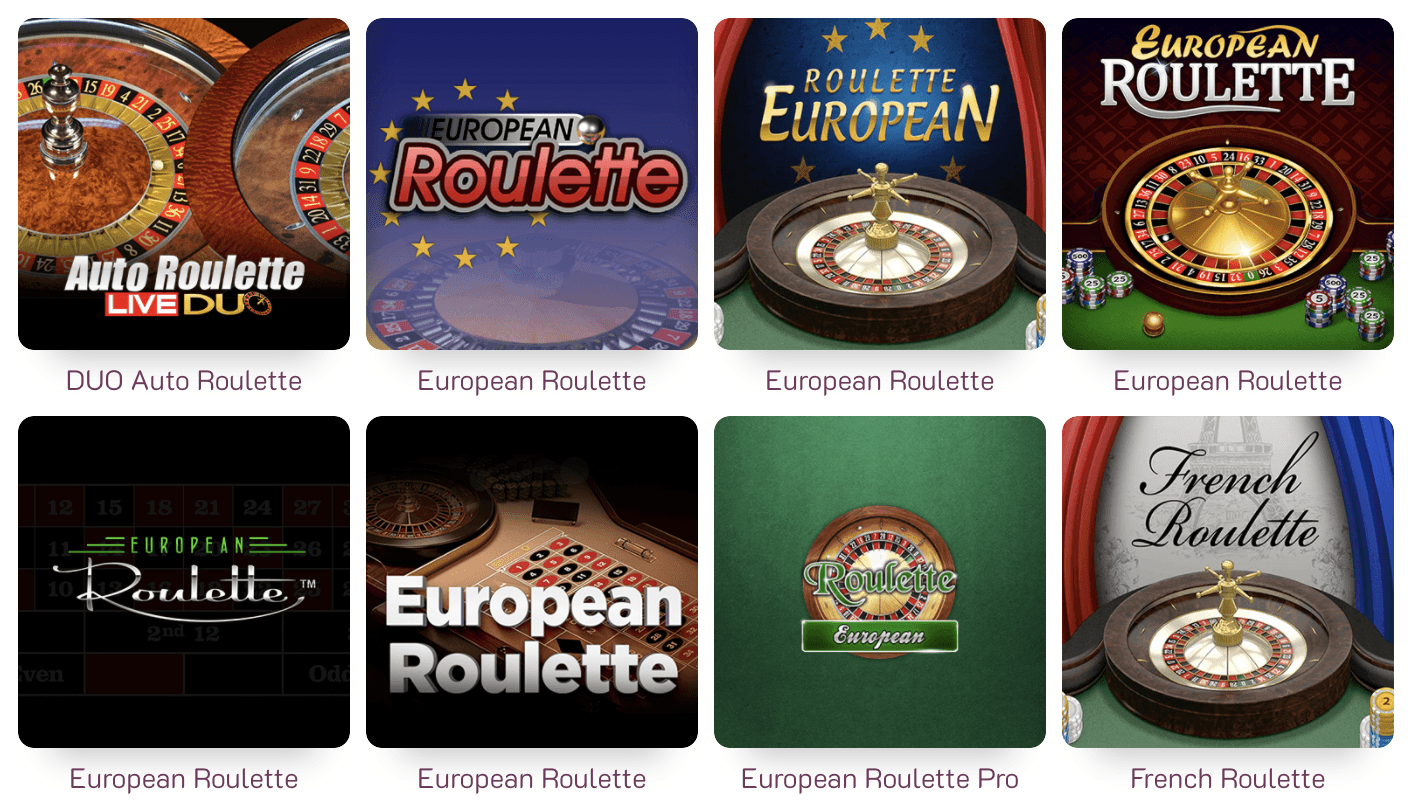Select black European Roulette tile with green neon text
The width and height of the screenshot is (1408, 806).
[x=184, y=582]
